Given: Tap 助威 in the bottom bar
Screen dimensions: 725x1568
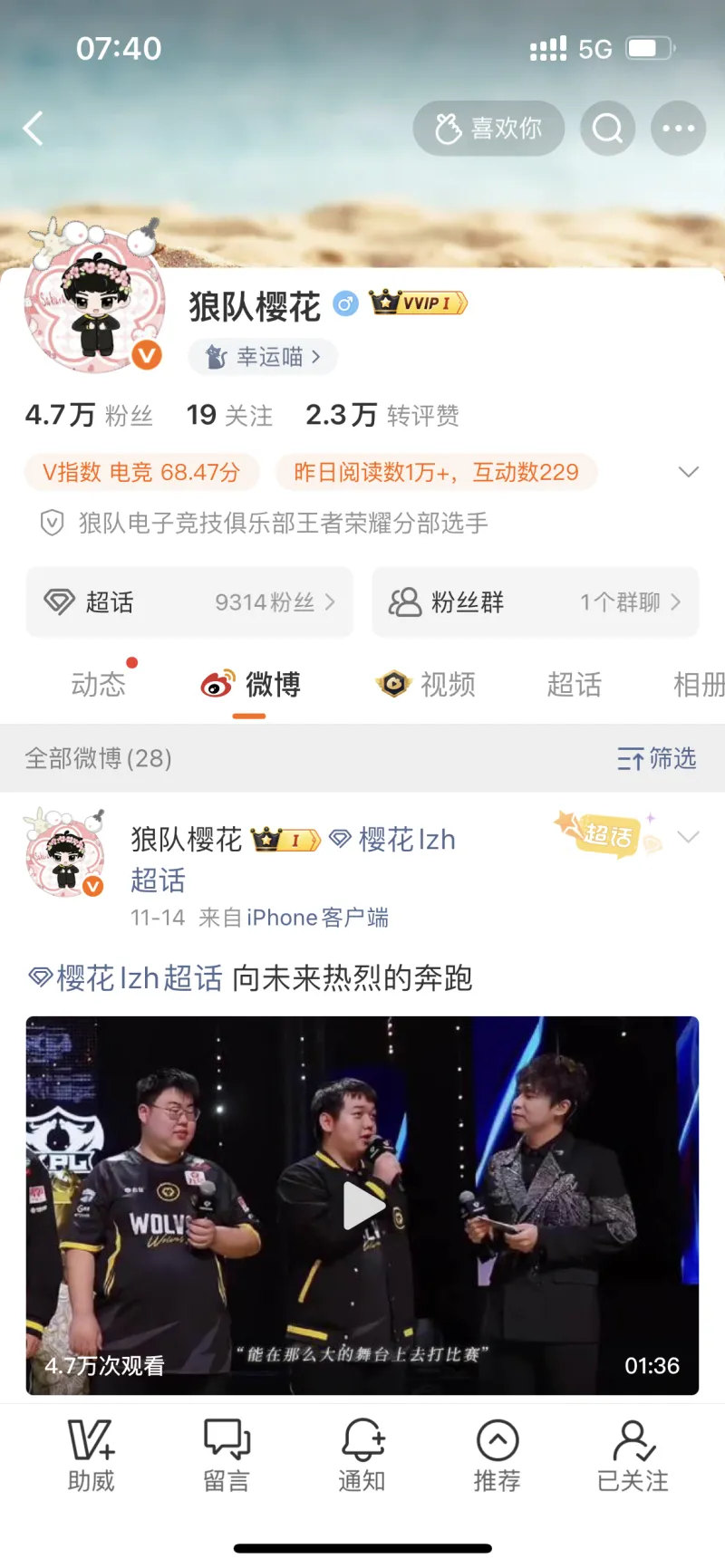Looking at the screenshot, I should click(91, 1457).
